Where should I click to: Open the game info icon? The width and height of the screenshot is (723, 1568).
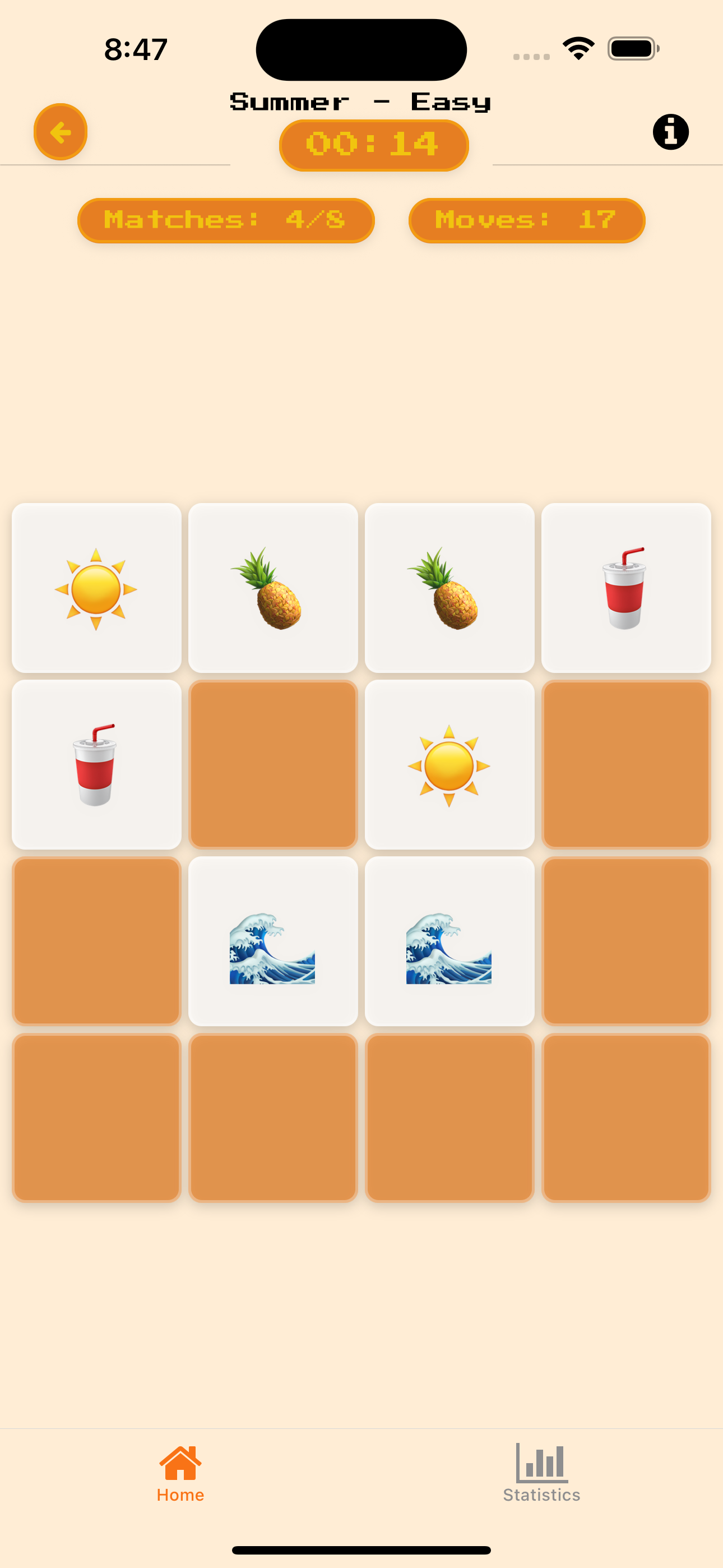pyautogui.click(x=670, y=132)
